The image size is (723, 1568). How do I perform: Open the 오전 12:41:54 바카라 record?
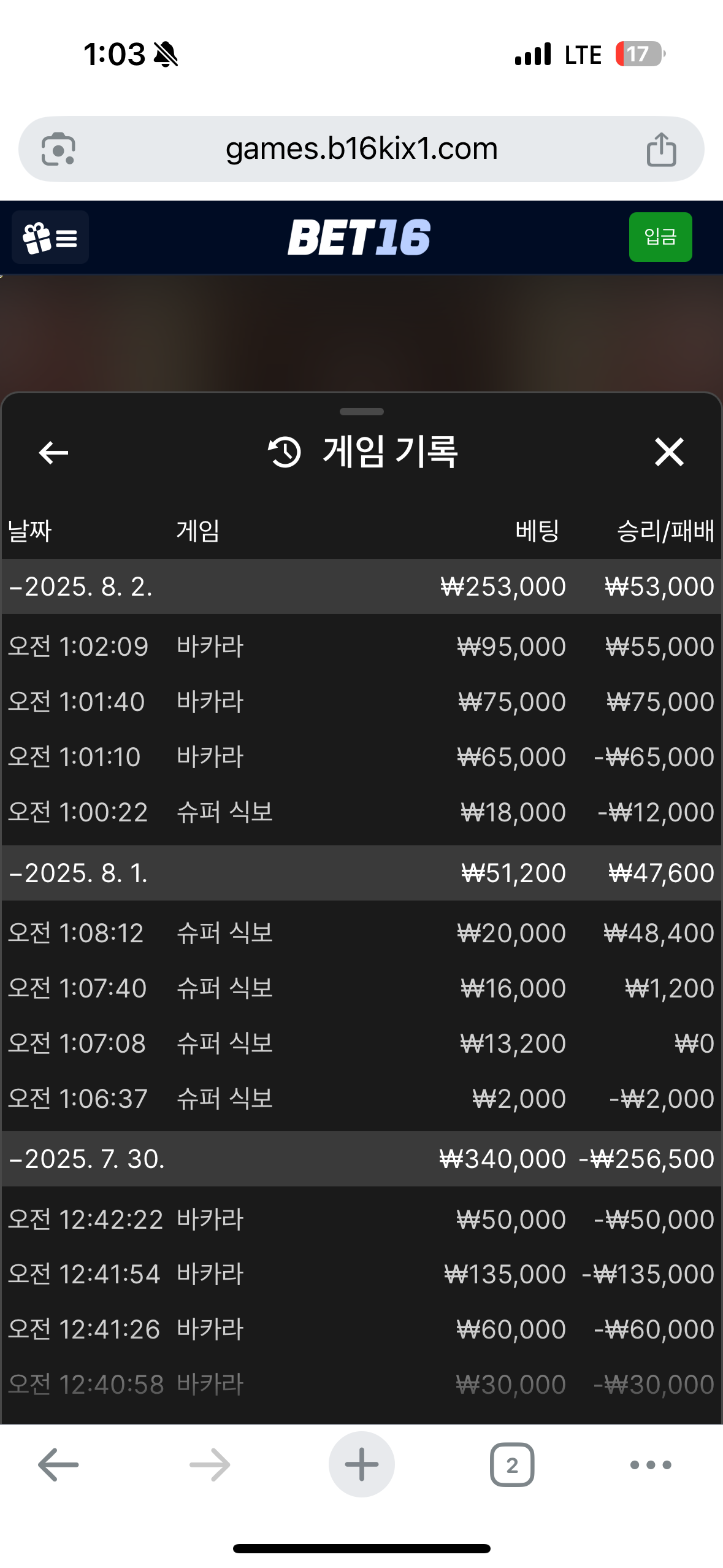(361, 1274)
